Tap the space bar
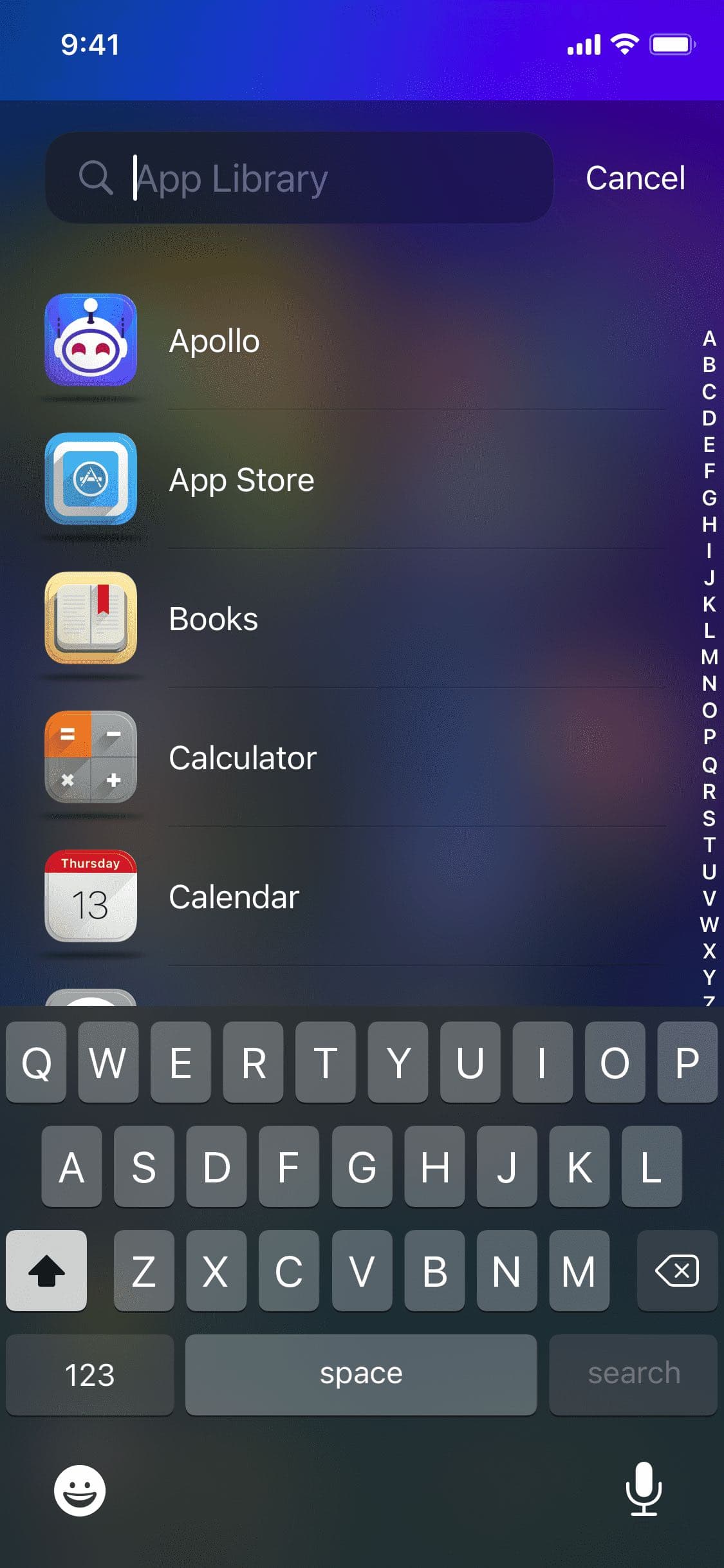Screen dimensions: 724x1568 click(x=360, y=1374)
